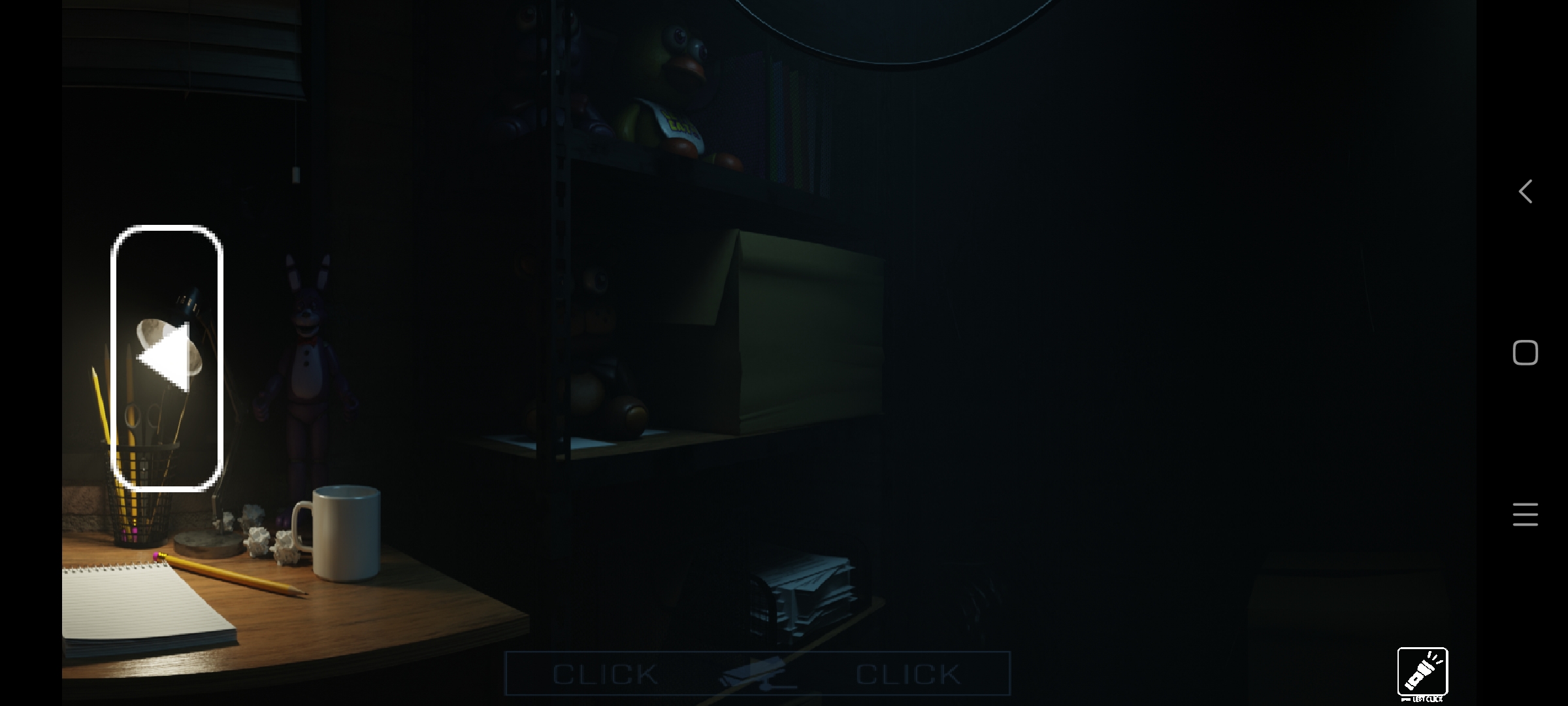Open the recent apps menu
The height and width of the screenshot is (706, 1568).
pos(1526,514)
